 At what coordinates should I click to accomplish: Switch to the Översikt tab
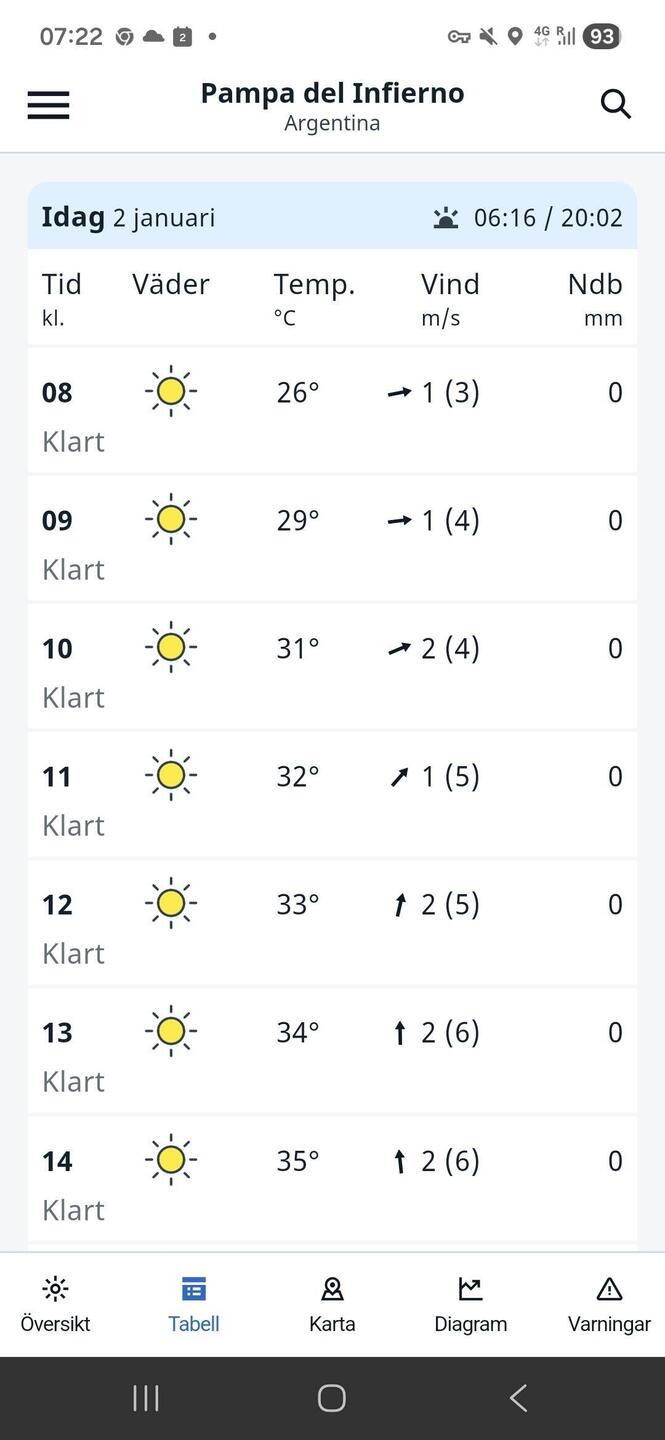tap(55, 1304)
